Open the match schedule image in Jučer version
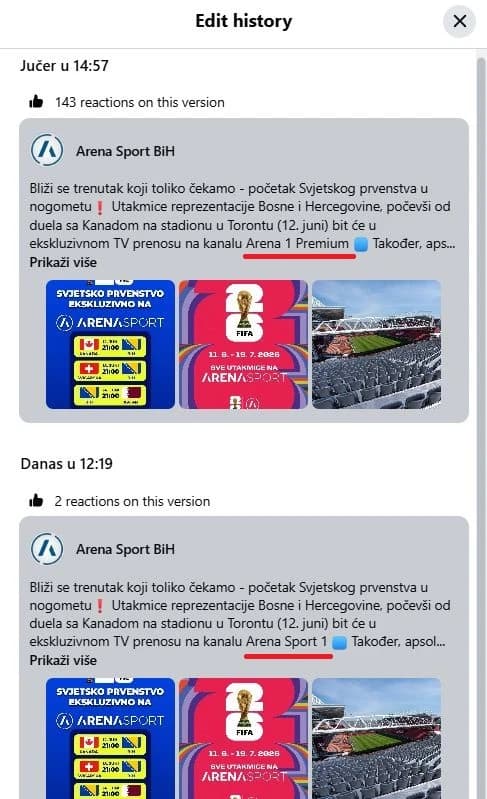Viewport: 487px width, 799px height. tap(110, 344)
